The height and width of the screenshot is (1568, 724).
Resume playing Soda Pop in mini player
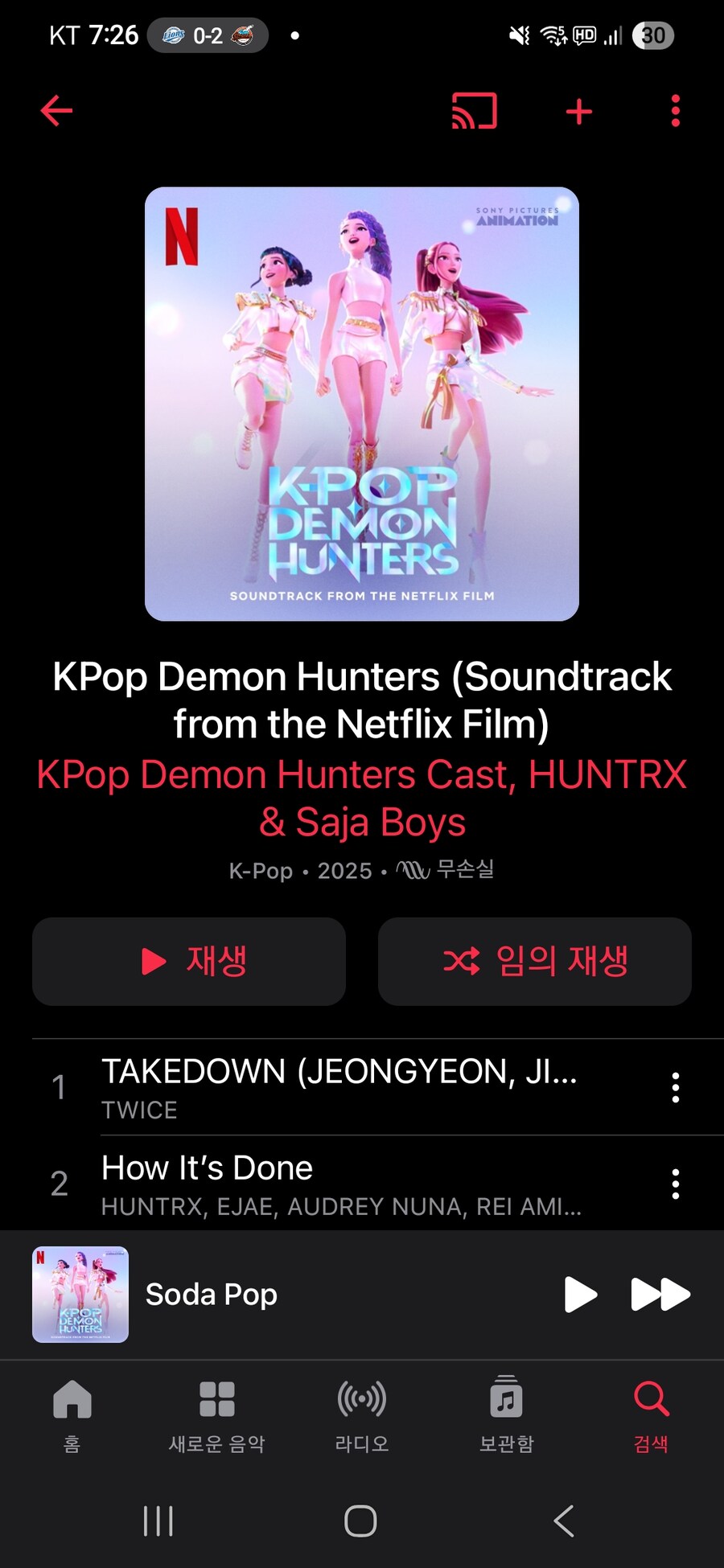(x=580, y=1295)
